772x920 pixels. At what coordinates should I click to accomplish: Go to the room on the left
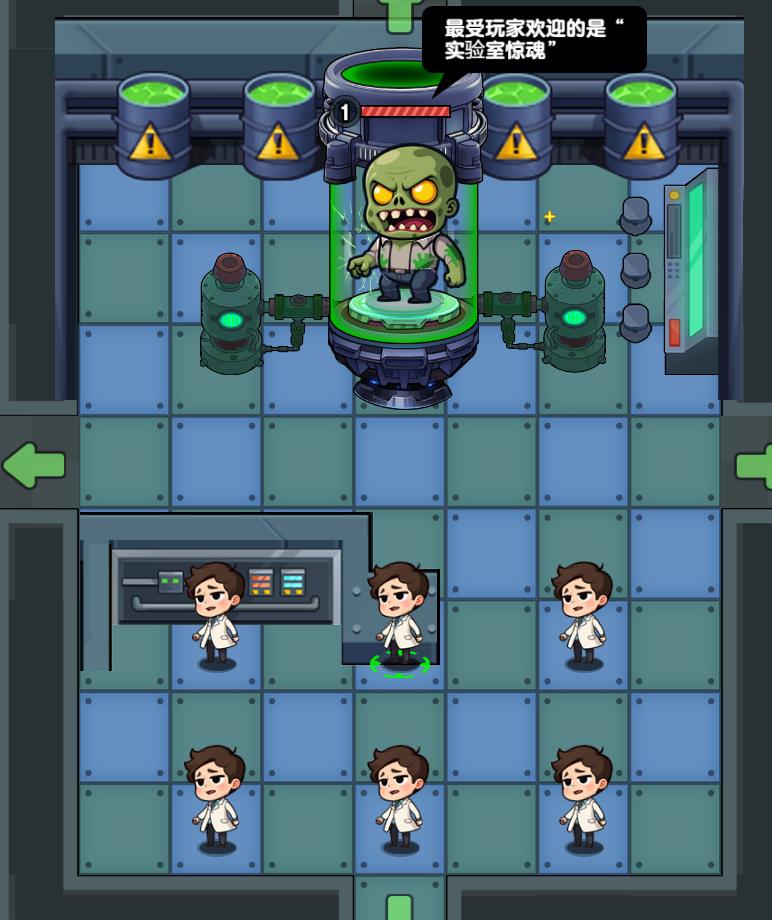tap(34, 465)
